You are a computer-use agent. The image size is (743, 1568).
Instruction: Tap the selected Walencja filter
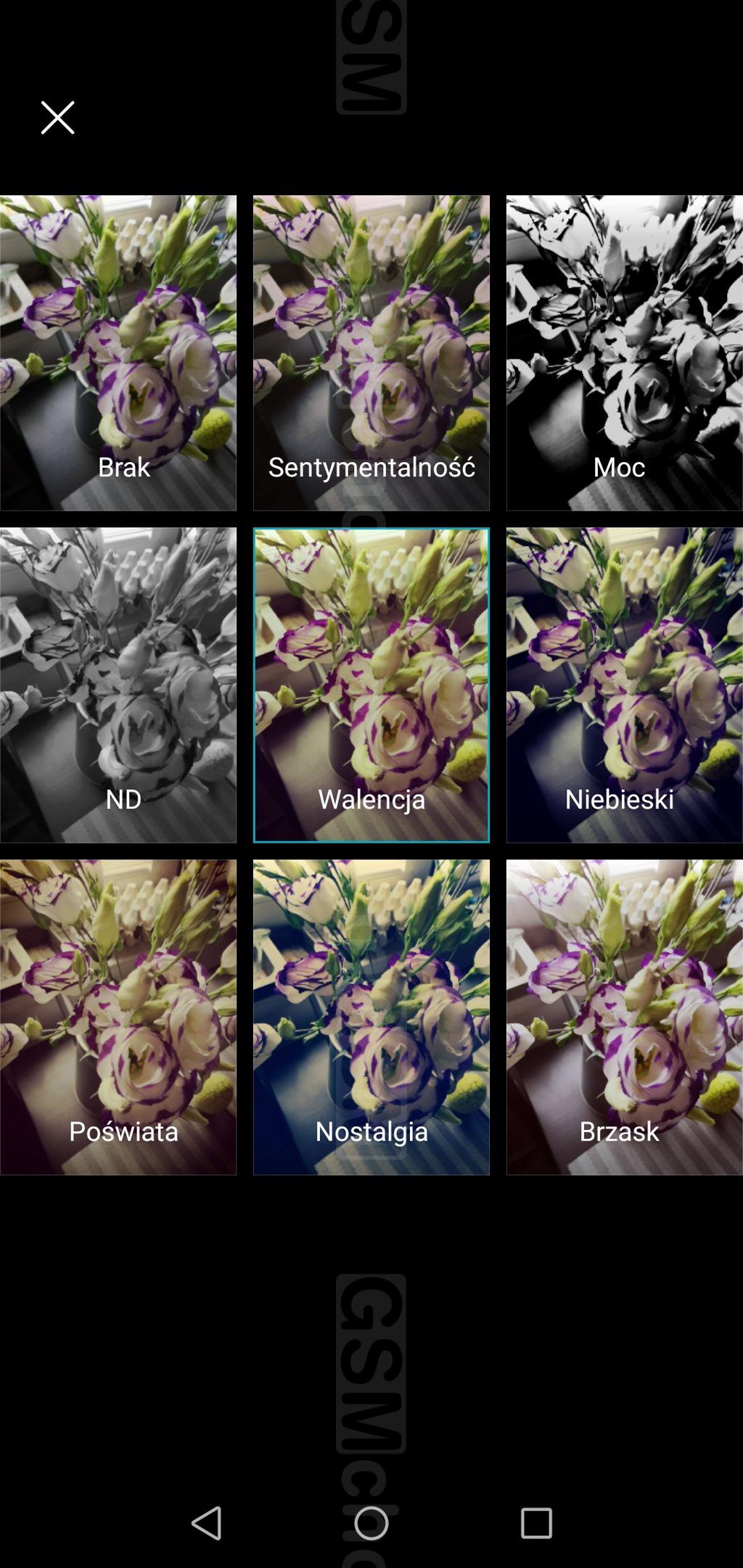(371, 685)
